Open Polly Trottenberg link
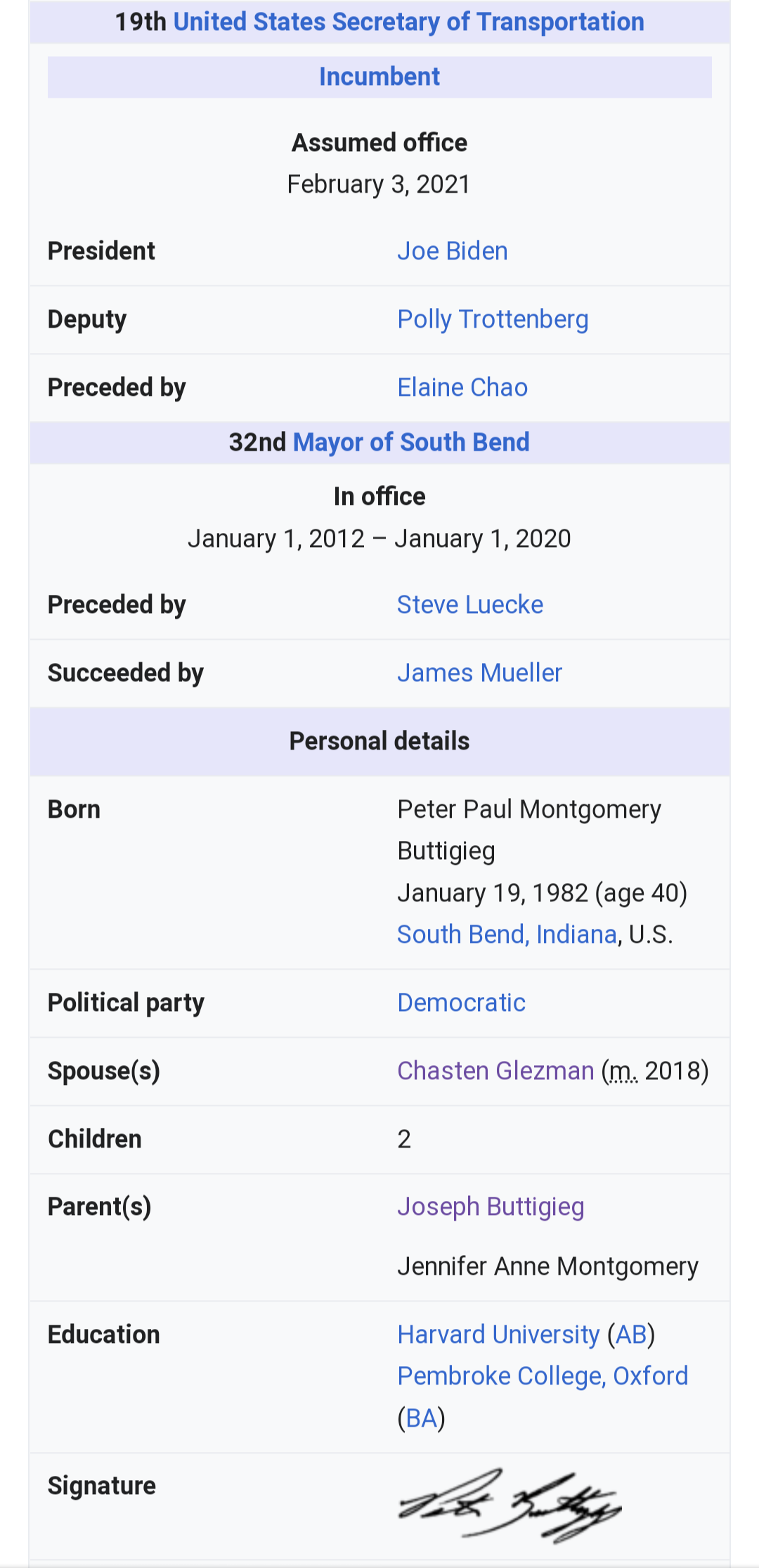This screenshot has height=1568, width=759. (493, 319)
